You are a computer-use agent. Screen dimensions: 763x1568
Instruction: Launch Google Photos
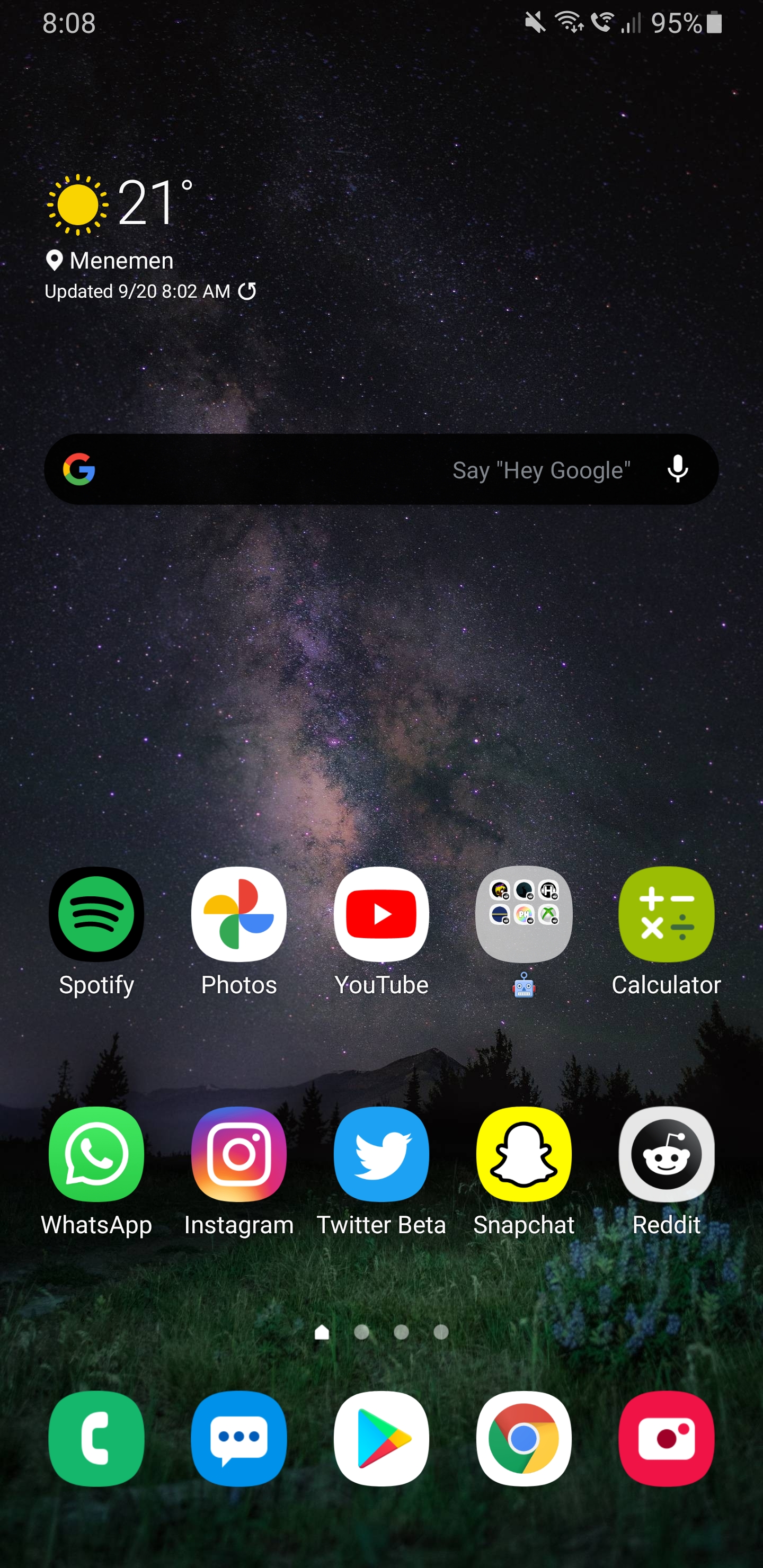(239, 914)
